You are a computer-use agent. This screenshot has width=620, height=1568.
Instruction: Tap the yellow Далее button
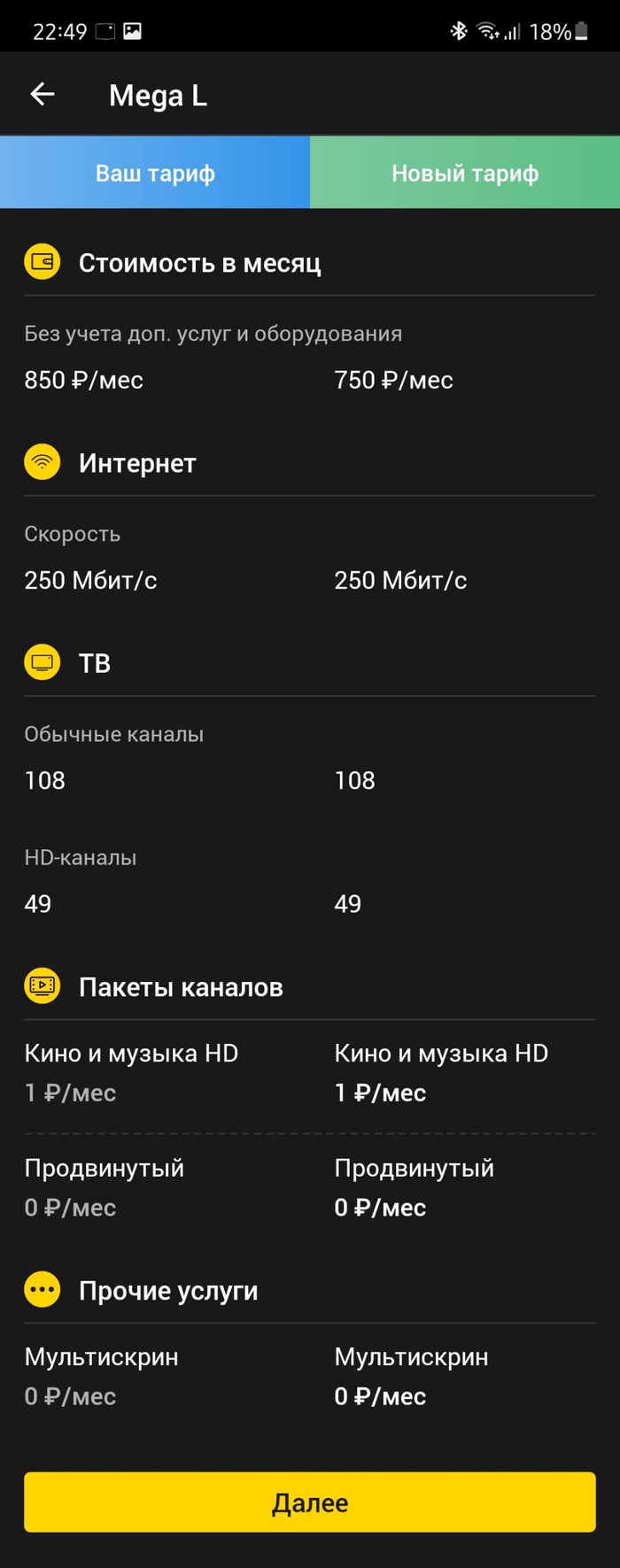point(310,1502)
